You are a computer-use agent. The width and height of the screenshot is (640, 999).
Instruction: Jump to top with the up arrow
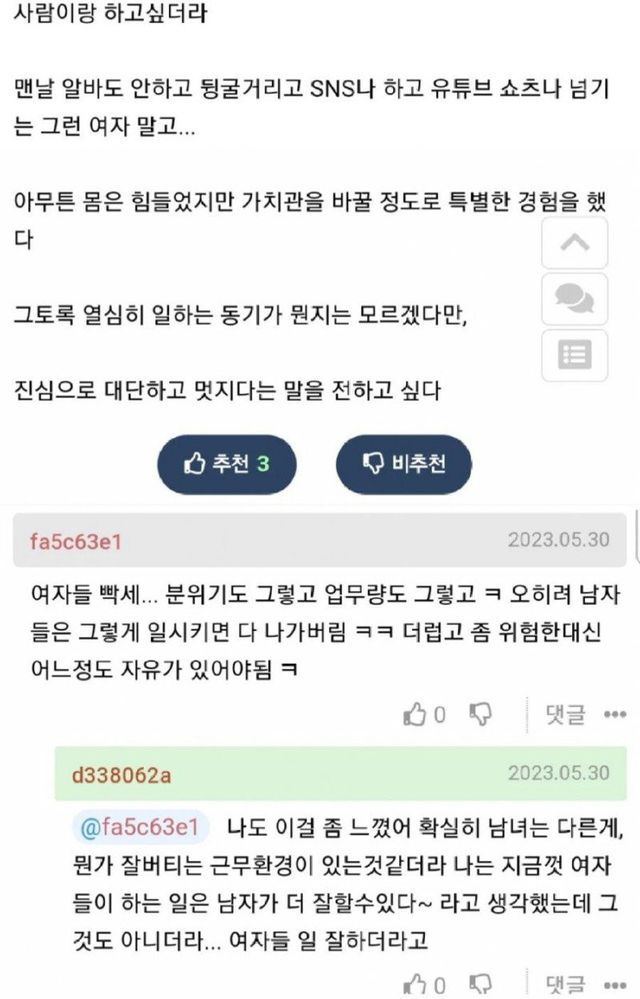(x=574, y=243)
